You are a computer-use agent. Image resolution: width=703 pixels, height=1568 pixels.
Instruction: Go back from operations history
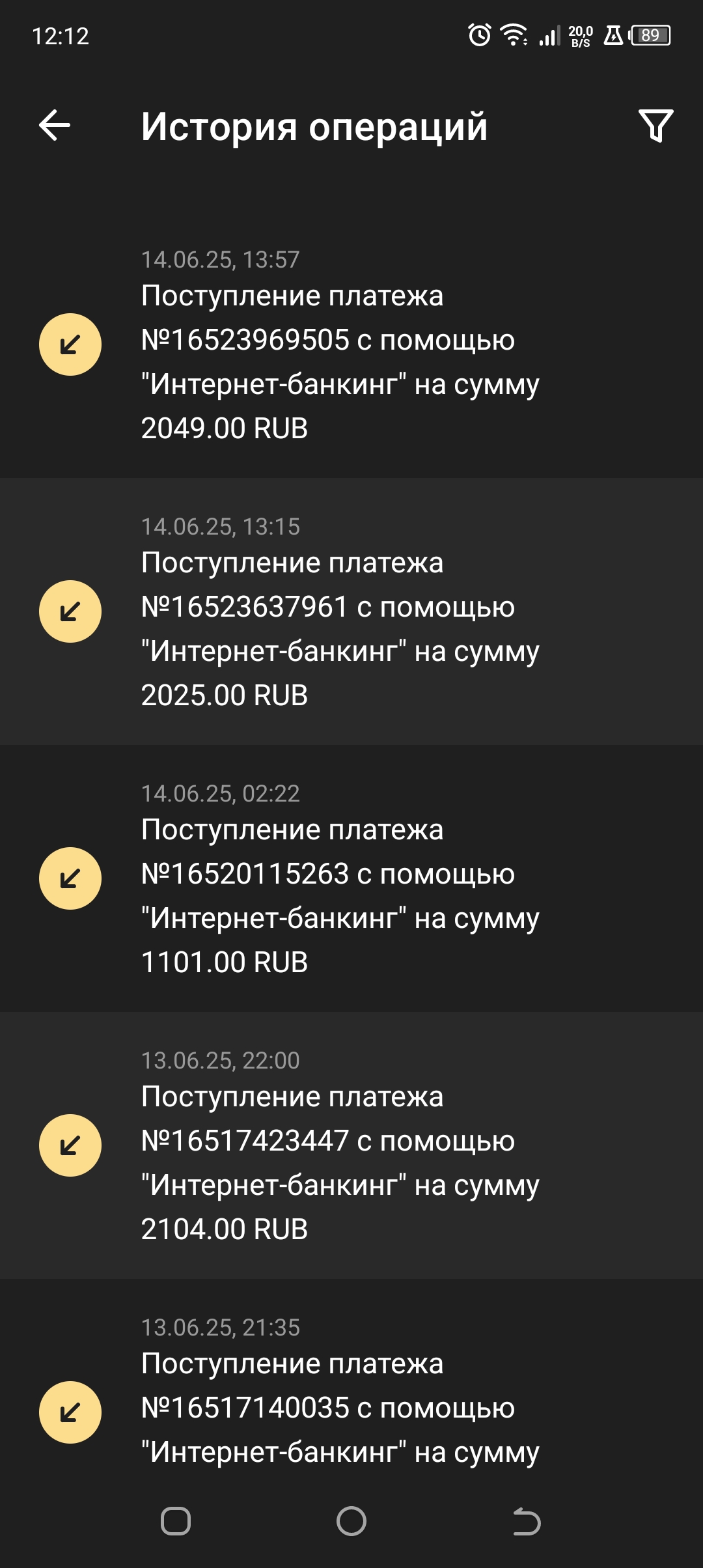pos(55,125)
